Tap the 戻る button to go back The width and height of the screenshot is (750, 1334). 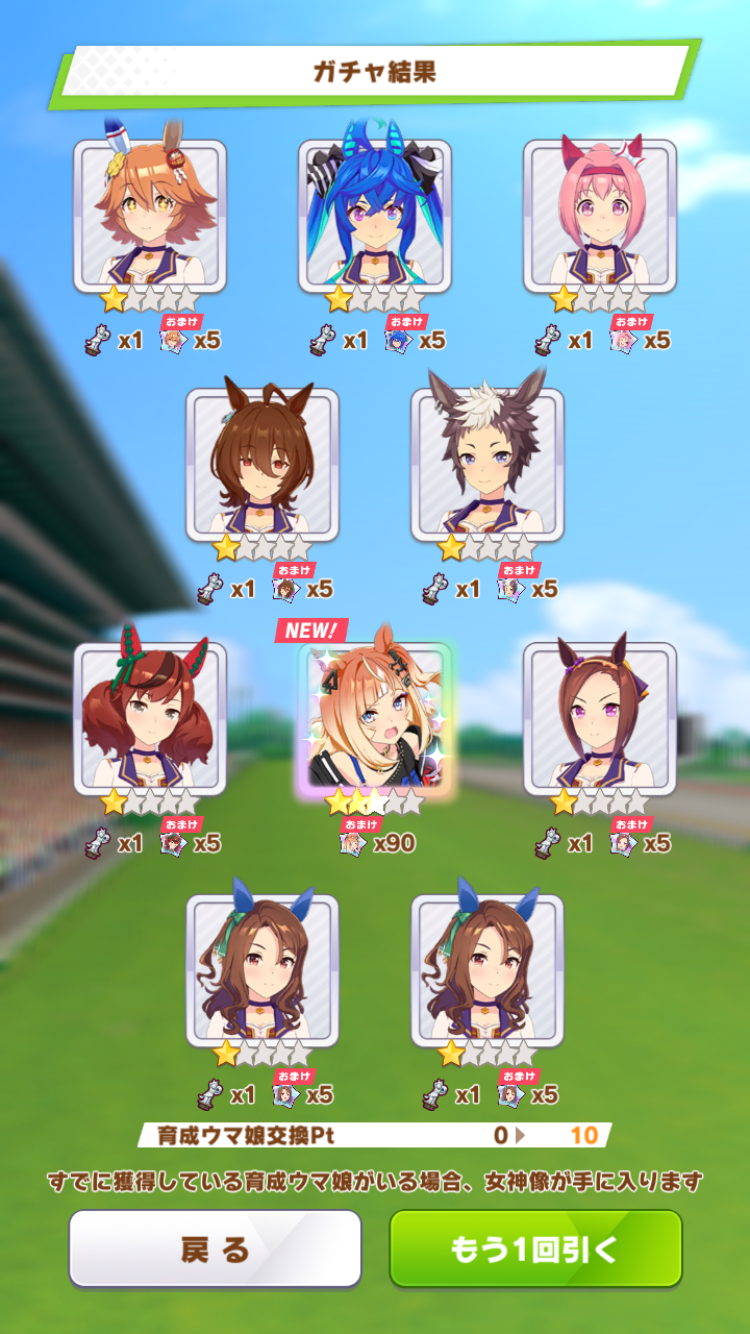click(x=215, y=1248)
